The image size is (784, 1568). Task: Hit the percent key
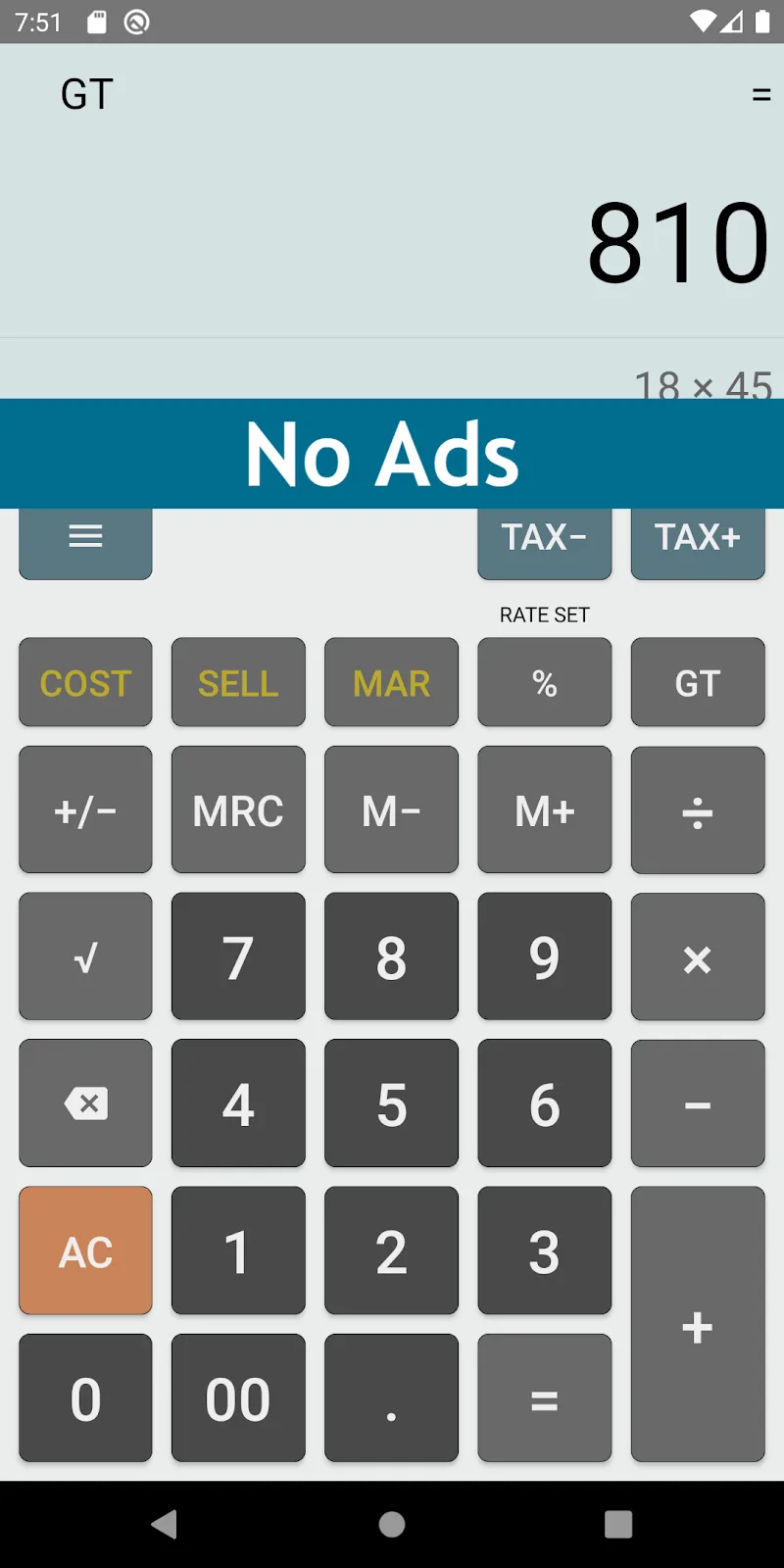544,683
